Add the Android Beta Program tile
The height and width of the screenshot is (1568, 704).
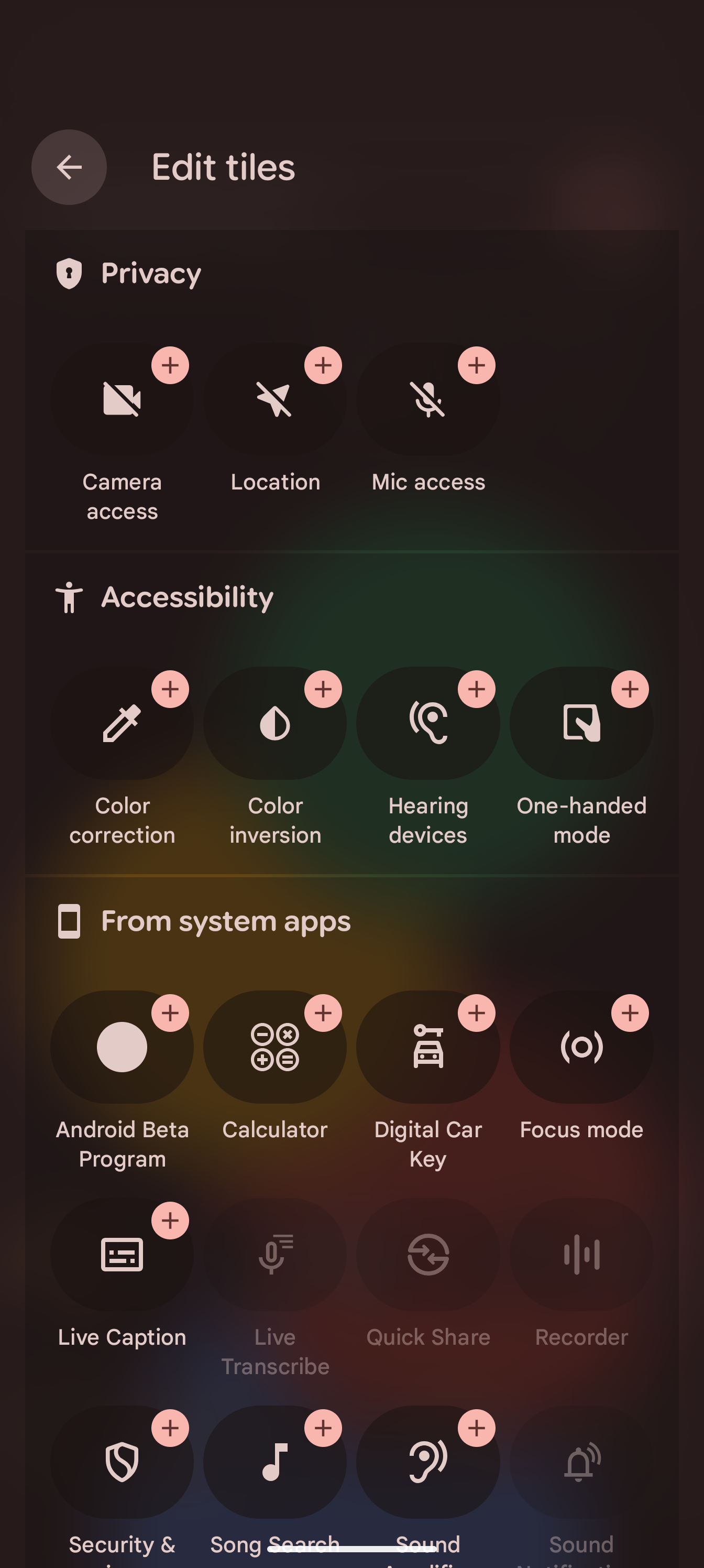point(170,1013)
